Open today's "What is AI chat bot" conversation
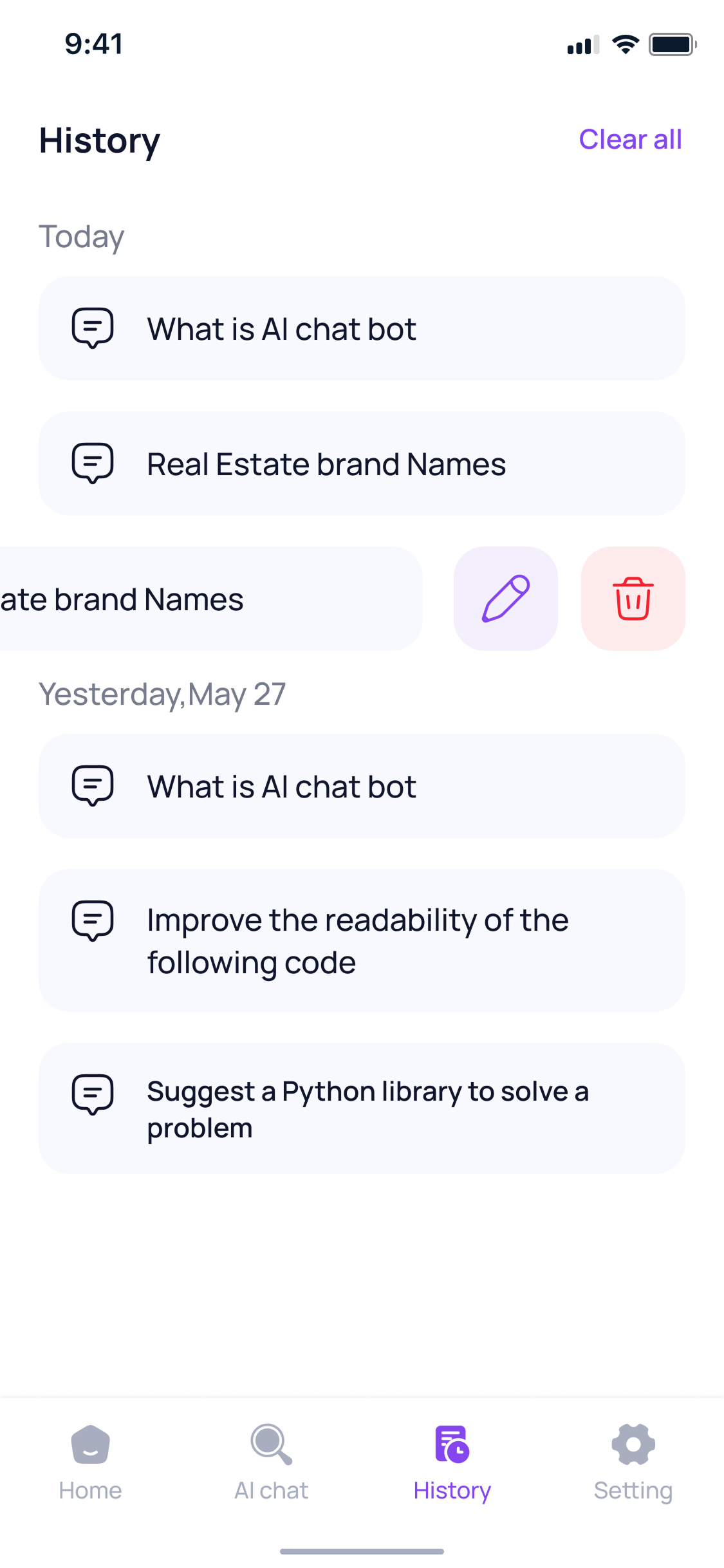This screenshot has height=1568, width=724. pos(362,329)
